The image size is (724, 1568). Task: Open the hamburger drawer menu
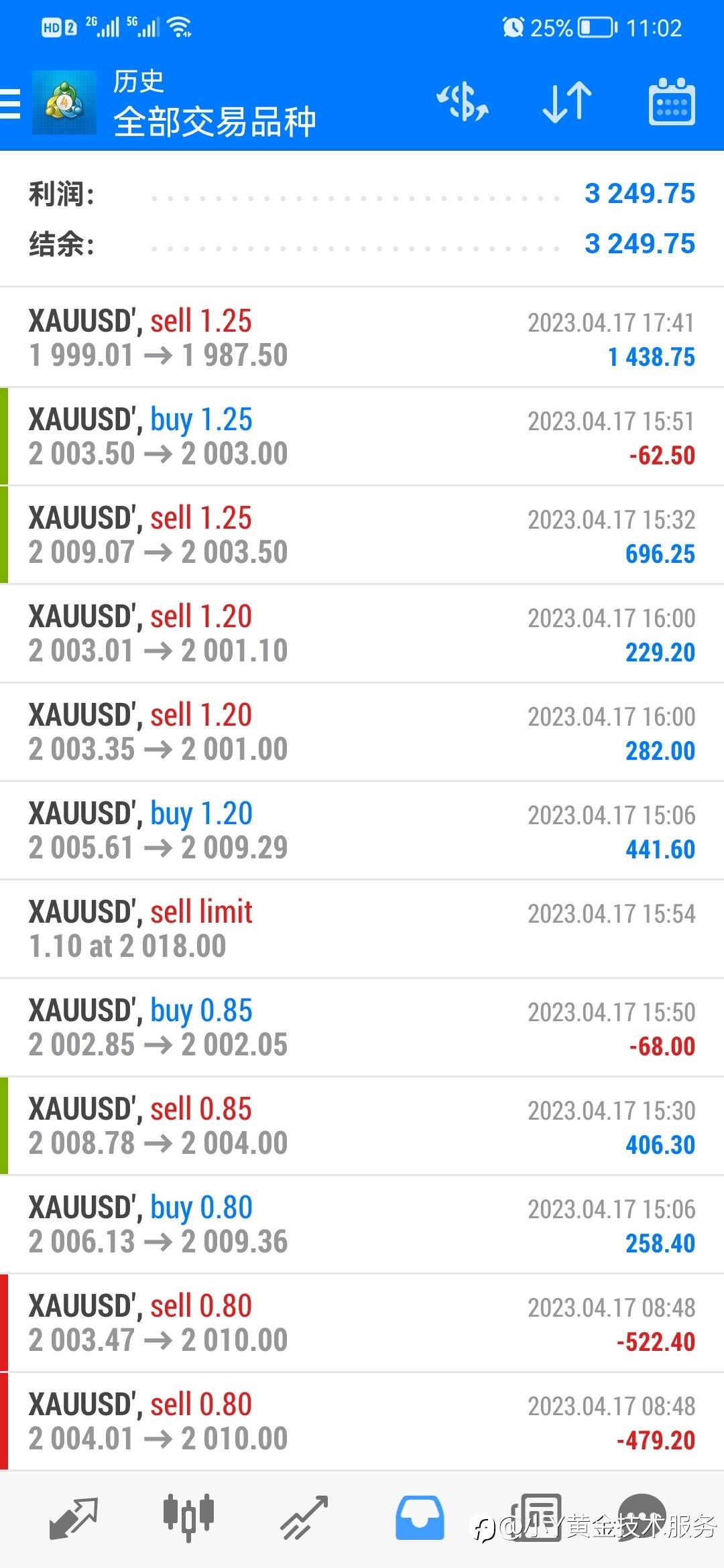click(x=10, y=105)
